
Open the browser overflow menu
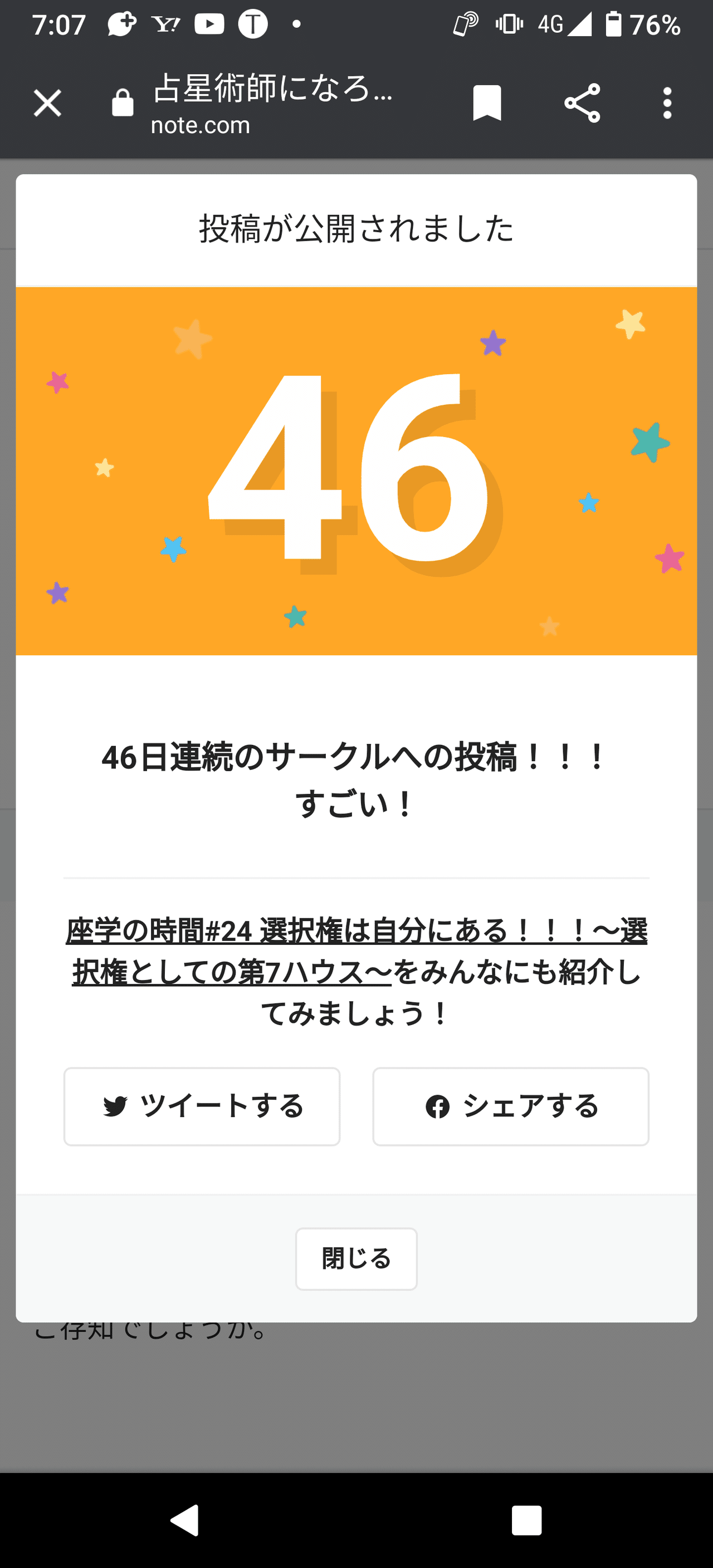click(x=667, y=103)
